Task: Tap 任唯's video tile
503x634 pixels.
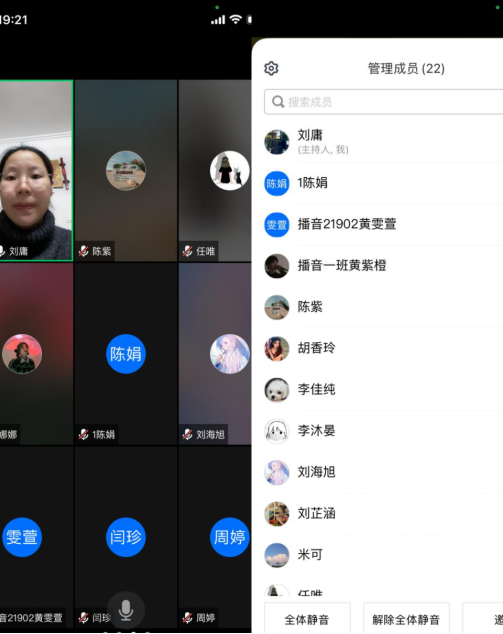Action: (x=215, y=170)
